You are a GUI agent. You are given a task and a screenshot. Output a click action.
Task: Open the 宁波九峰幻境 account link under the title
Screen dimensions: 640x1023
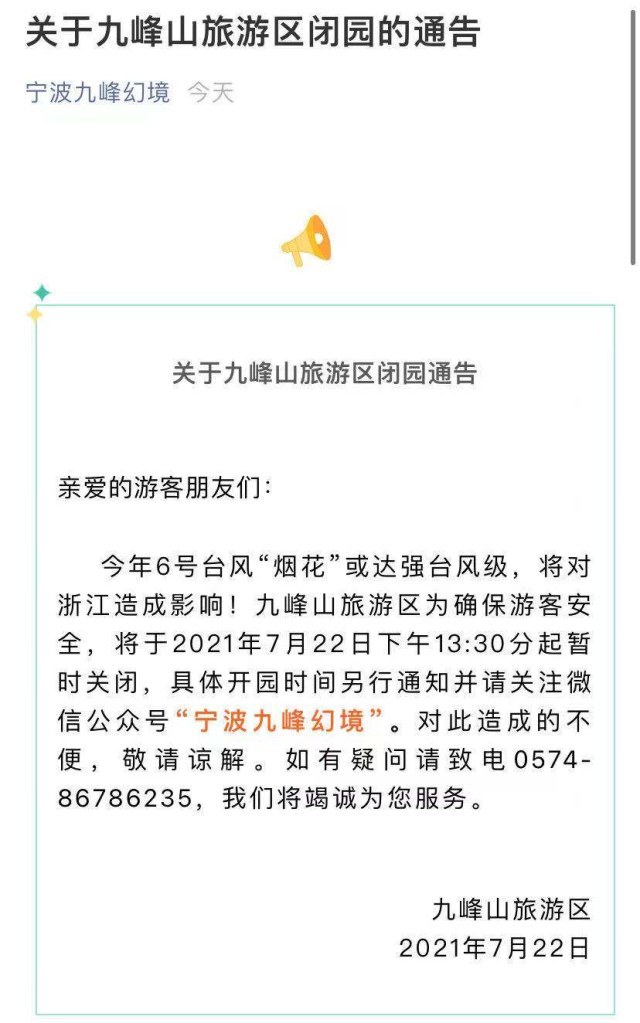tap(97, 94)
